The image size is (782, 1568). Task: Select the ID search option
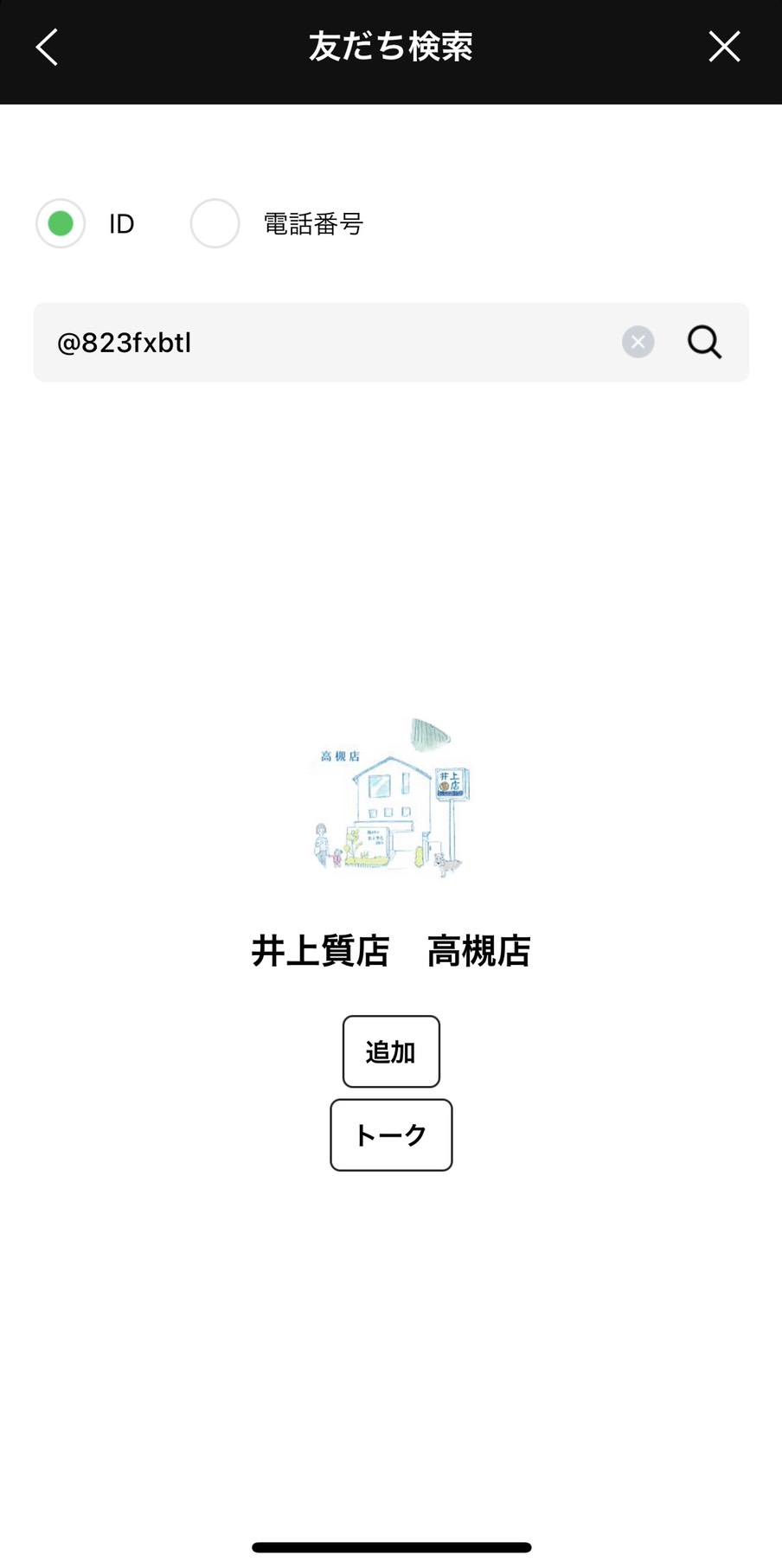(61, 223)
